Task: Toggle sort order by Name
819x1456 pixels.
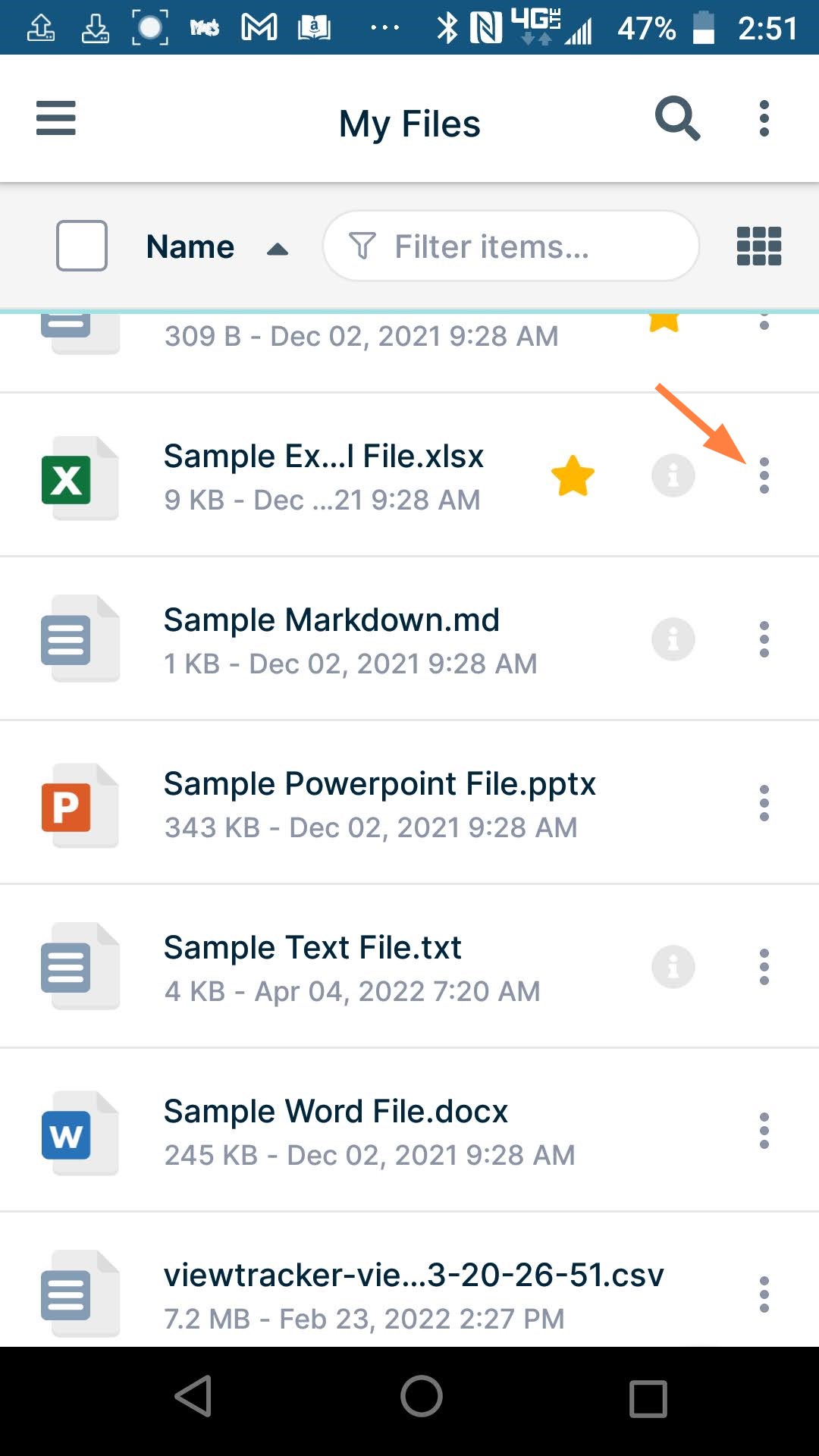Action: (x=216, y=247)
